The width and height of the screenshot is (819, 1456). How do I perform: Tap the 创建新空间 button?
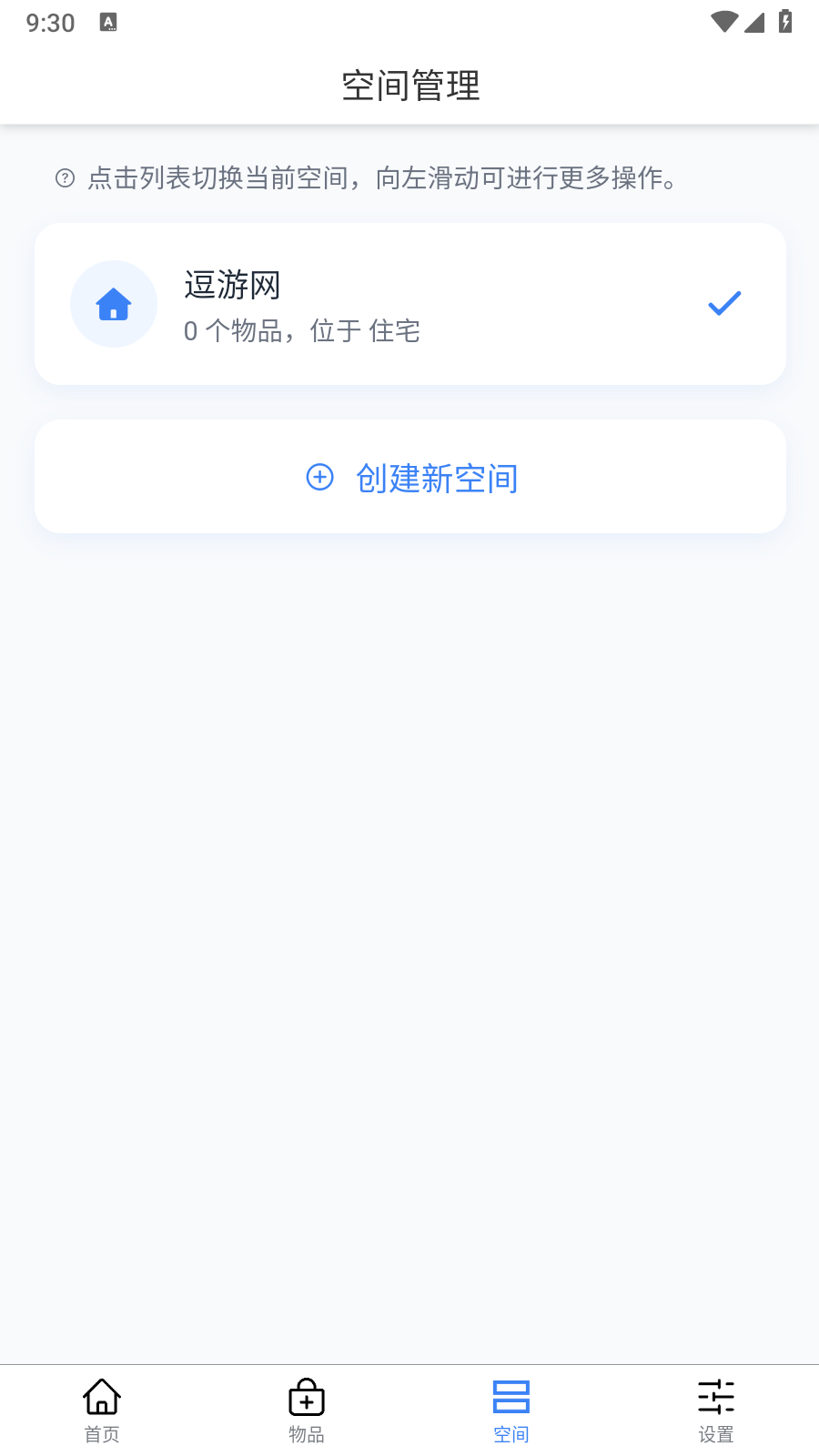409,477
